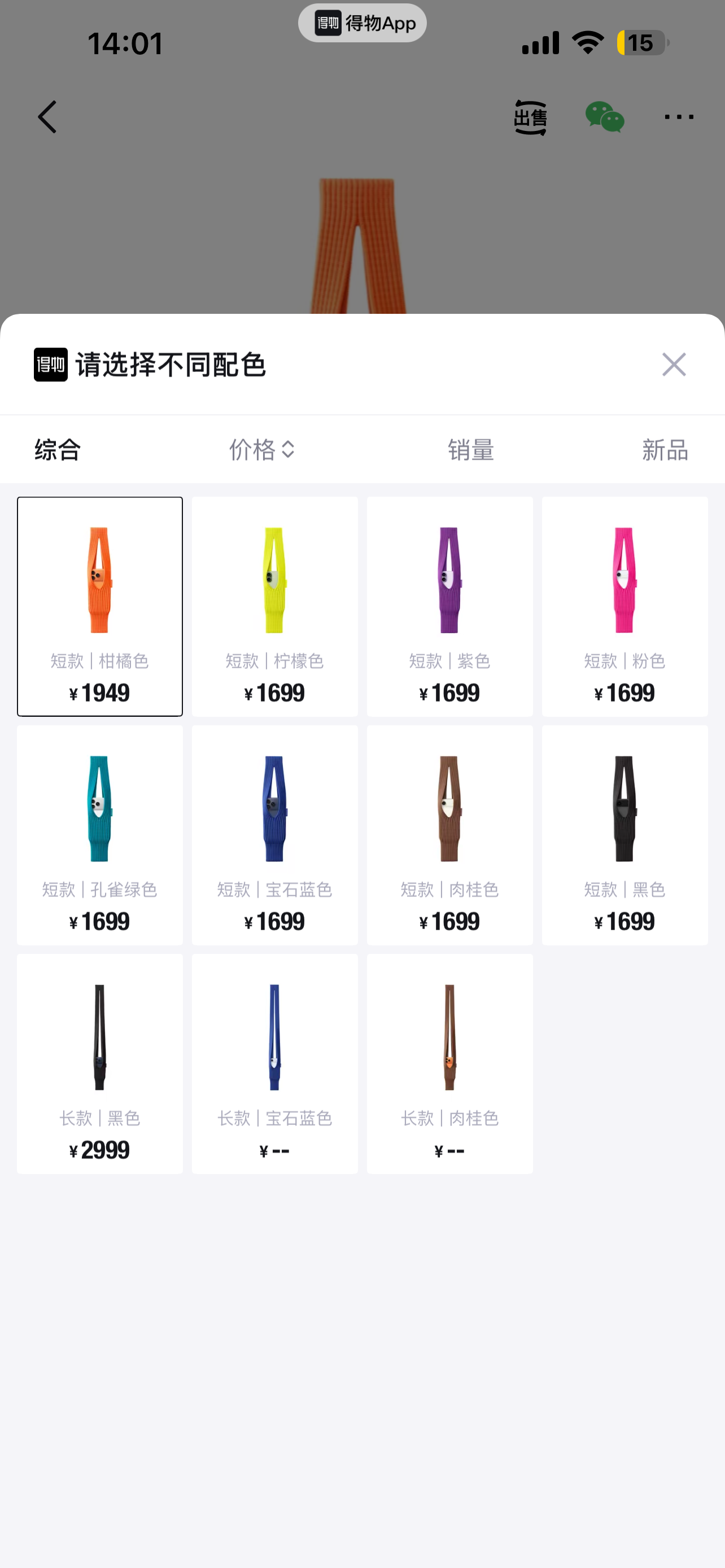Show 新品 colorways
Viewport: 725px width, 1568px height.
coord(665,450)
